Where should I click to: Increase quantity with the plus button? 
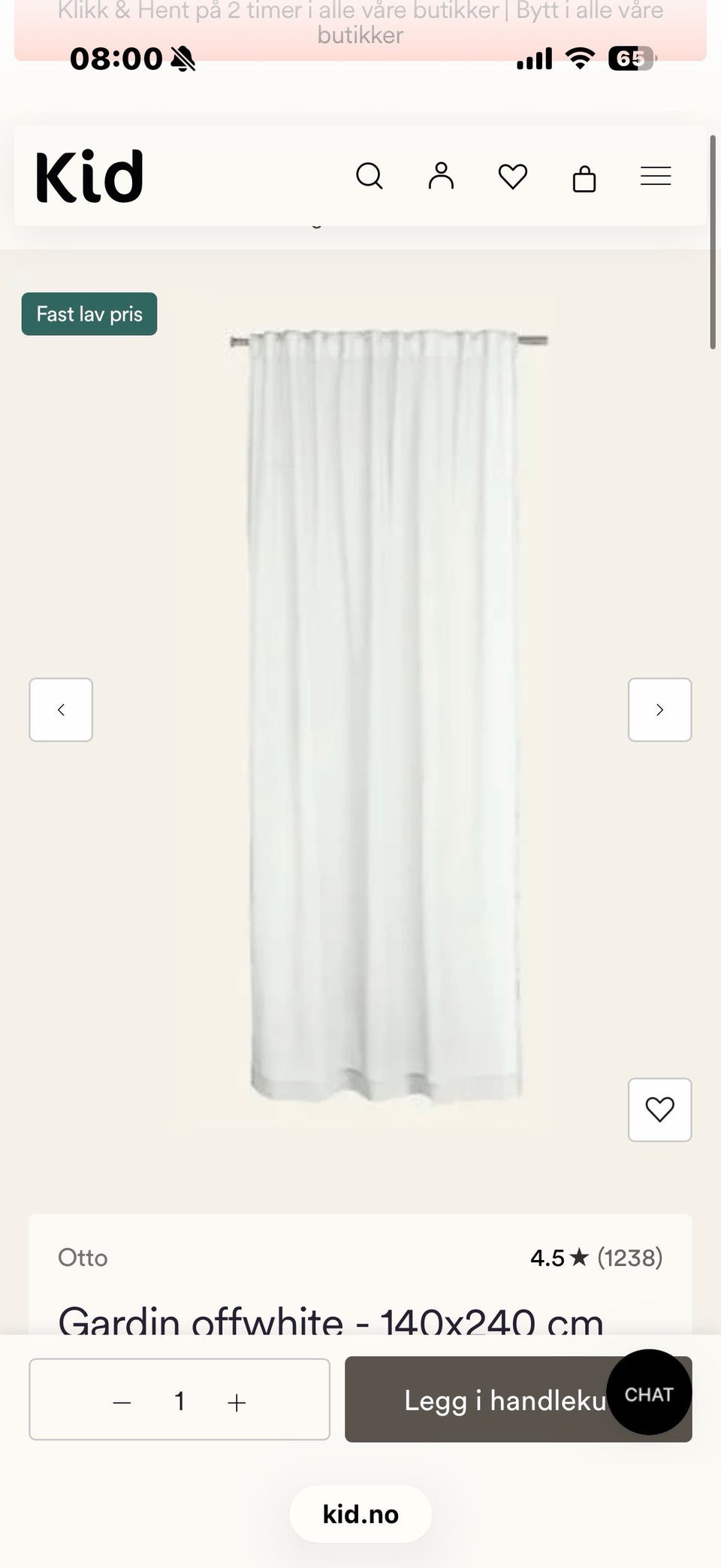coord(237,1402)
